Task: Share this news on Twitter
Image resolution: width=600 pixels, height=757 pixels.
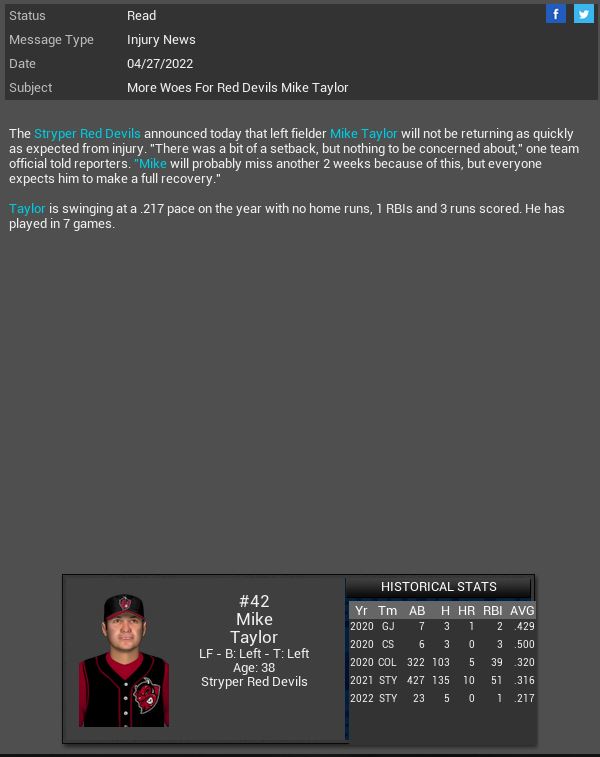Action: [583, 14]
